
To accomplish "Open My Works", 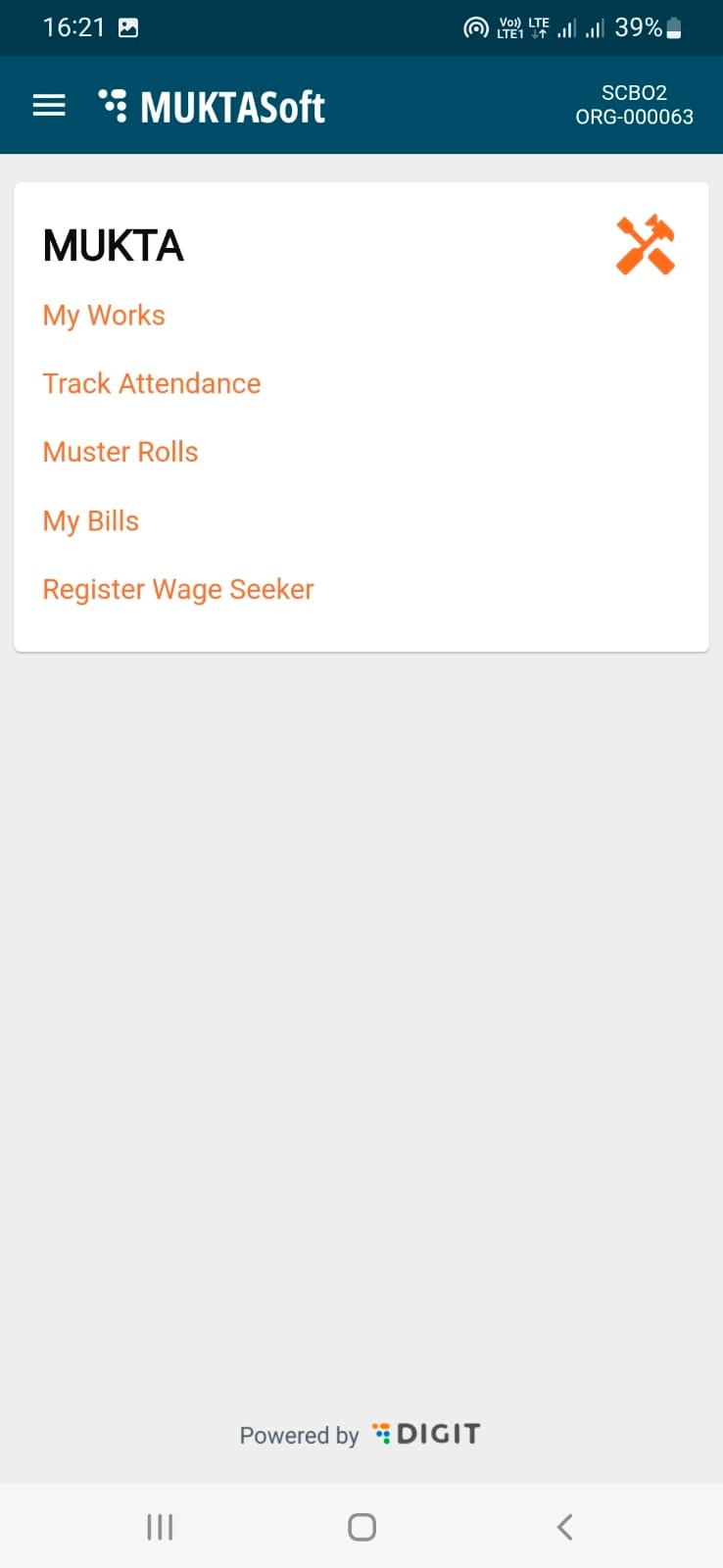I will [x=104, y=316].
